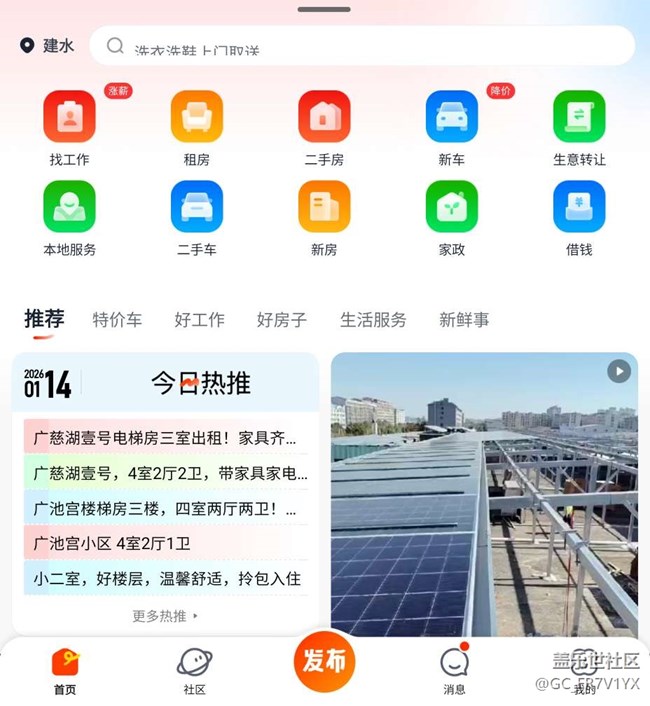The width and height of the screenshot is (650, 706).
Task: Open 本地服务 local services
Action: pyautogui.click(x=69, y=207)
